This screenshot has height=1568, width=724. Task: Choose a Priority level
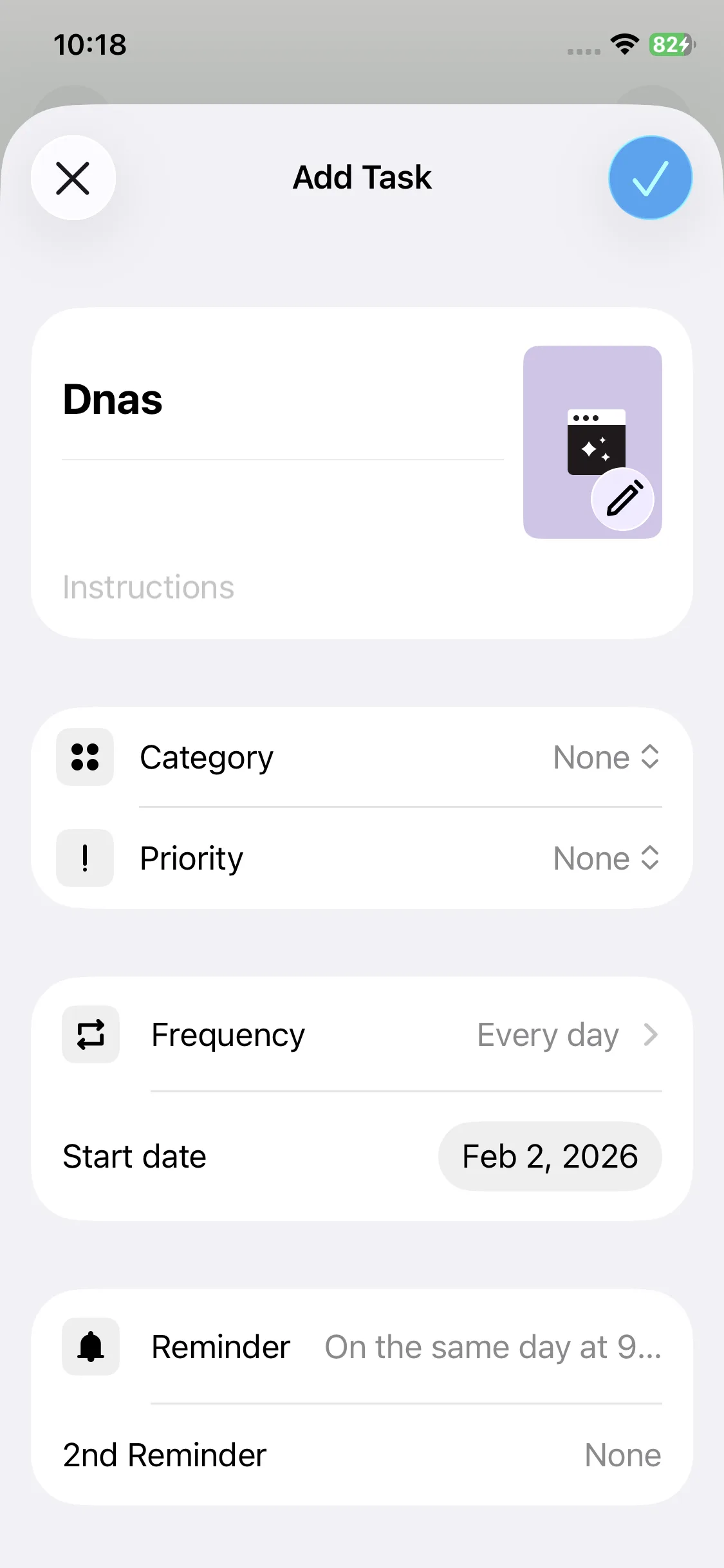606,858
